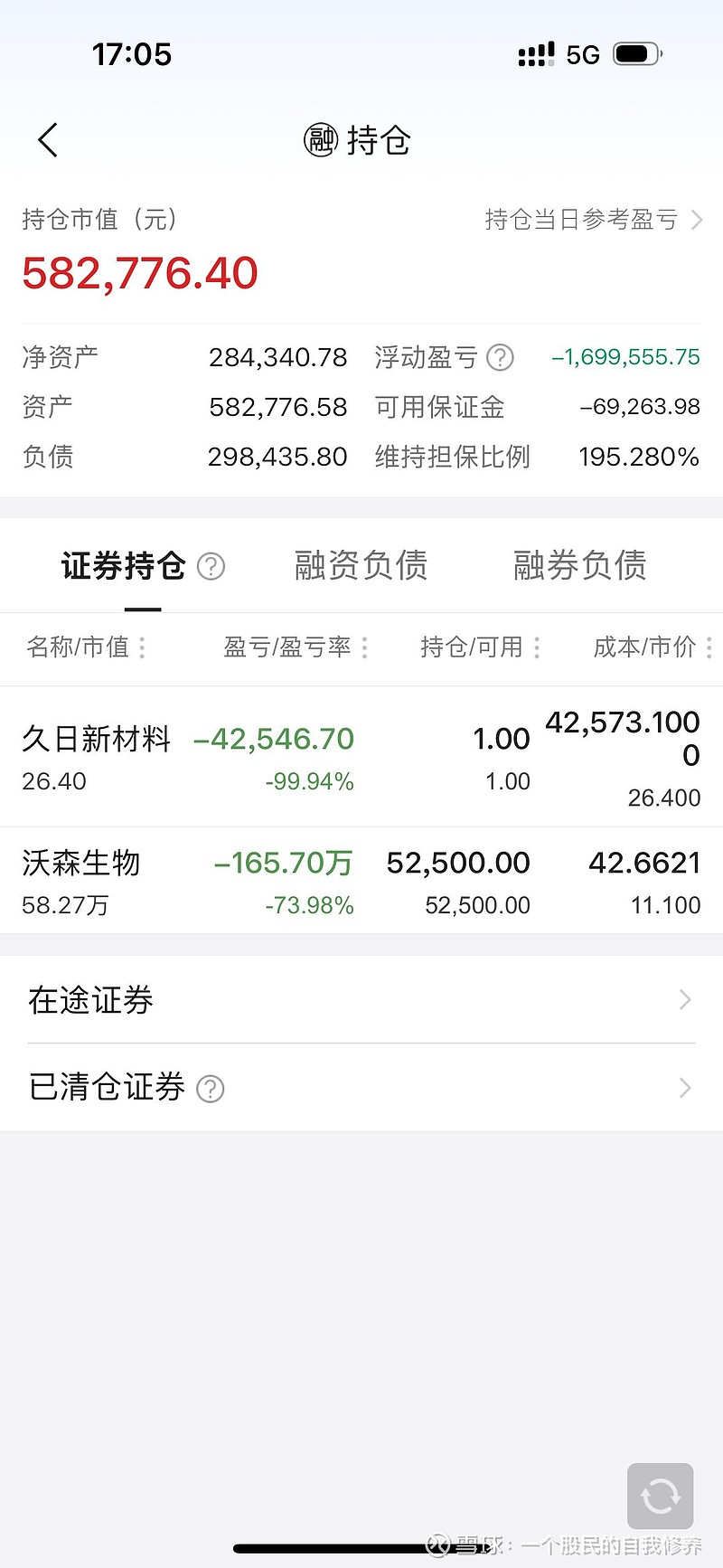
Task: Sort by 盈亏/盈亏率 column
Action: (x=296, y=647)
